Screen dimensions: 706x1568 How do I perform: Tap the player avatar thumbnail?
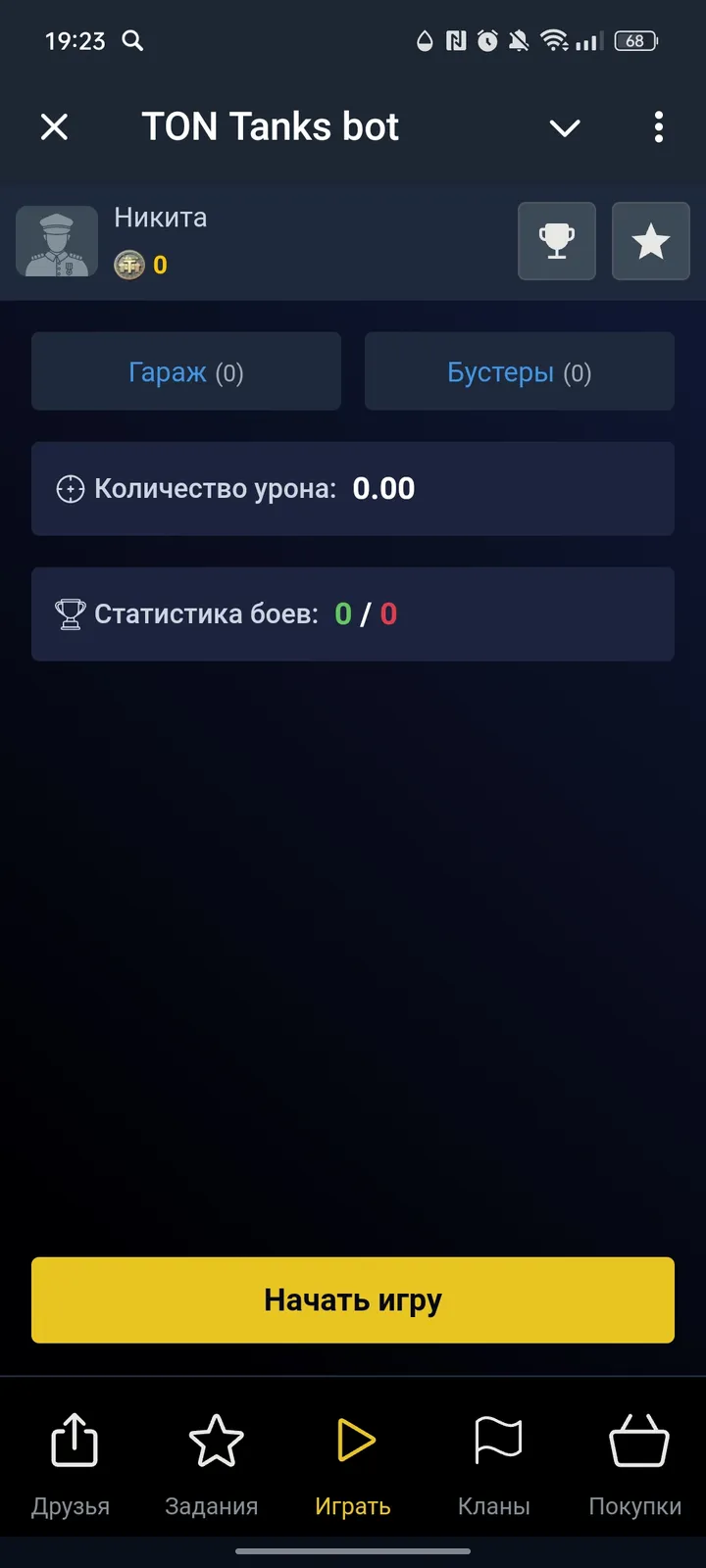pyautogui.click(x=56, y=241)
